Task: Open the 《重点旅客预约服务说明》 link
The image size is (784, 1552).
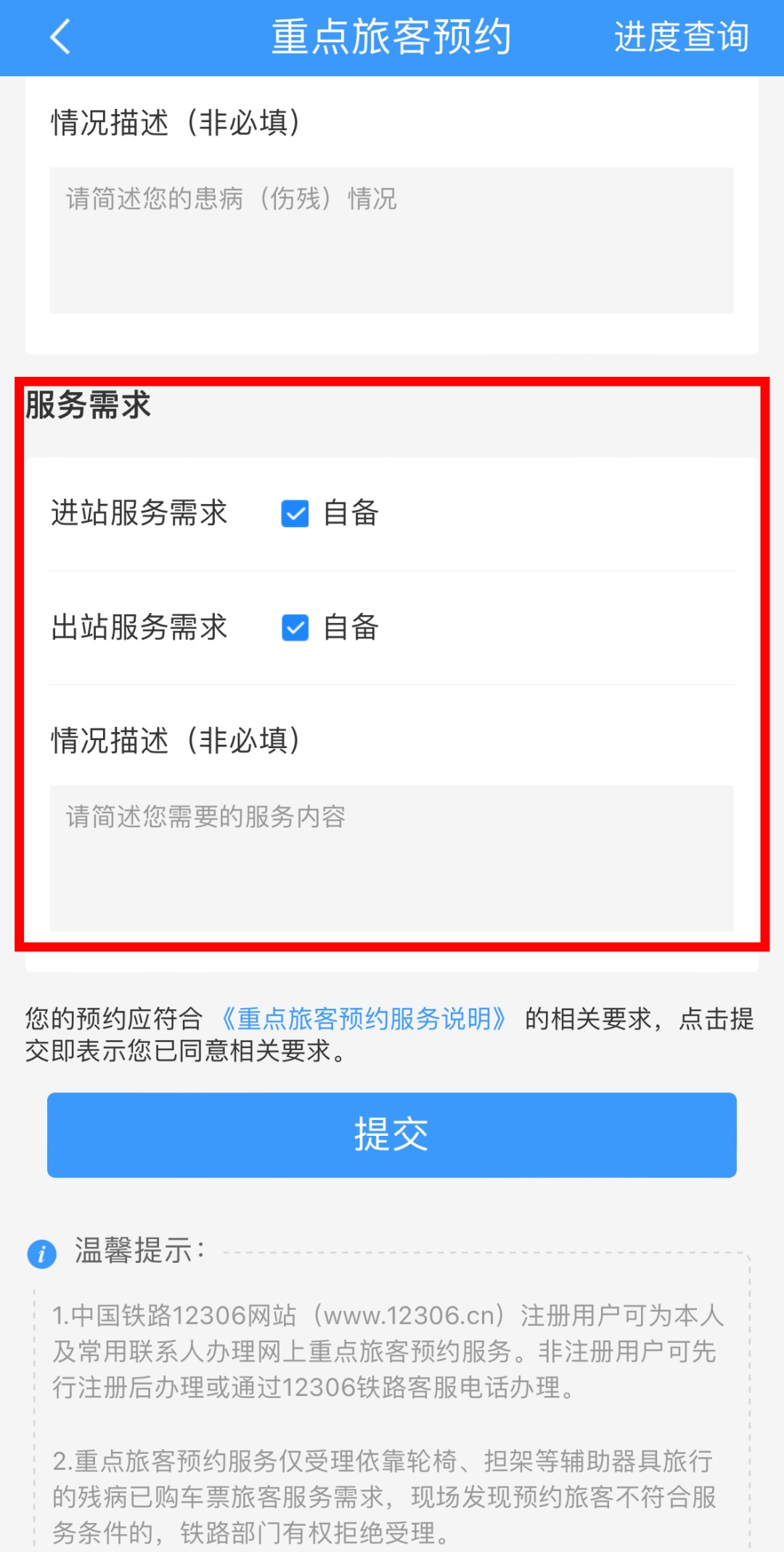Action: coord(364,1019)
